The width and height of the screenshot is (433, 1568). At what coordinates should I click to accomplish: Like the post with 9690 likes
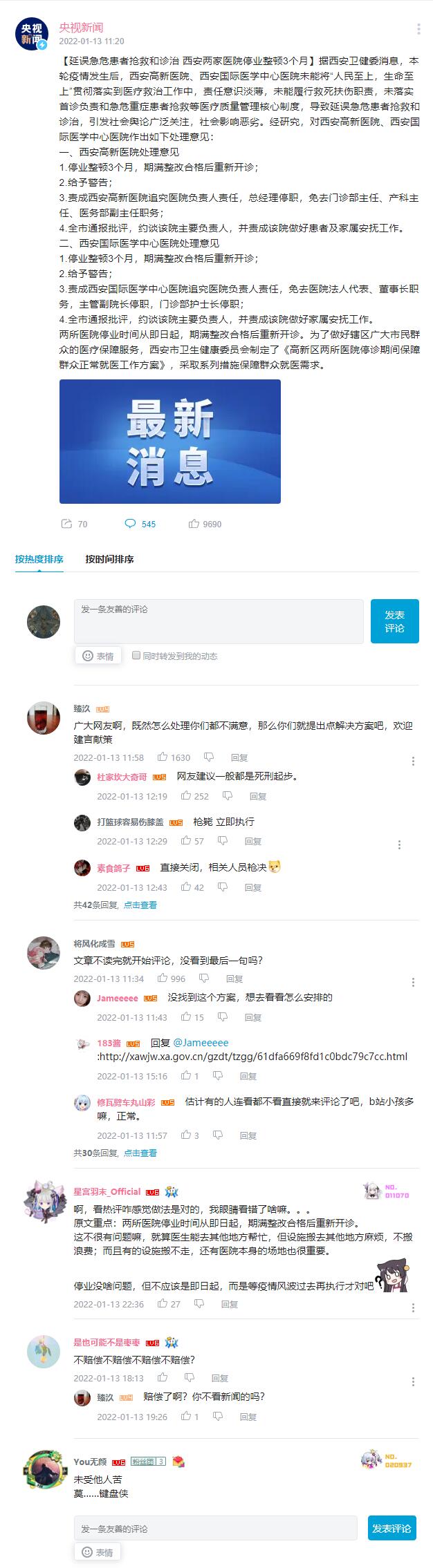[194, 524]
